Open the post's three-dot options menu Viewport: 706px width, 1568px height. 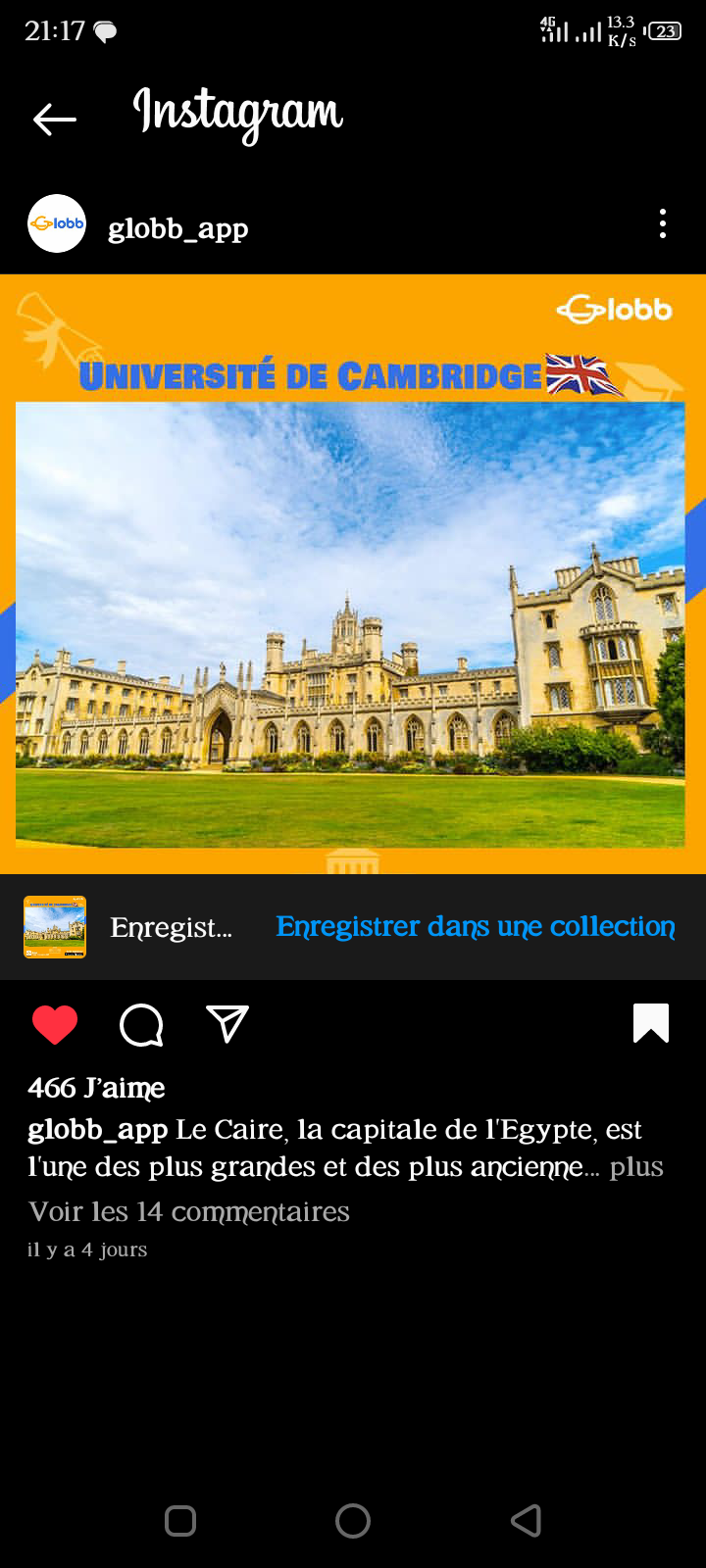663,224
